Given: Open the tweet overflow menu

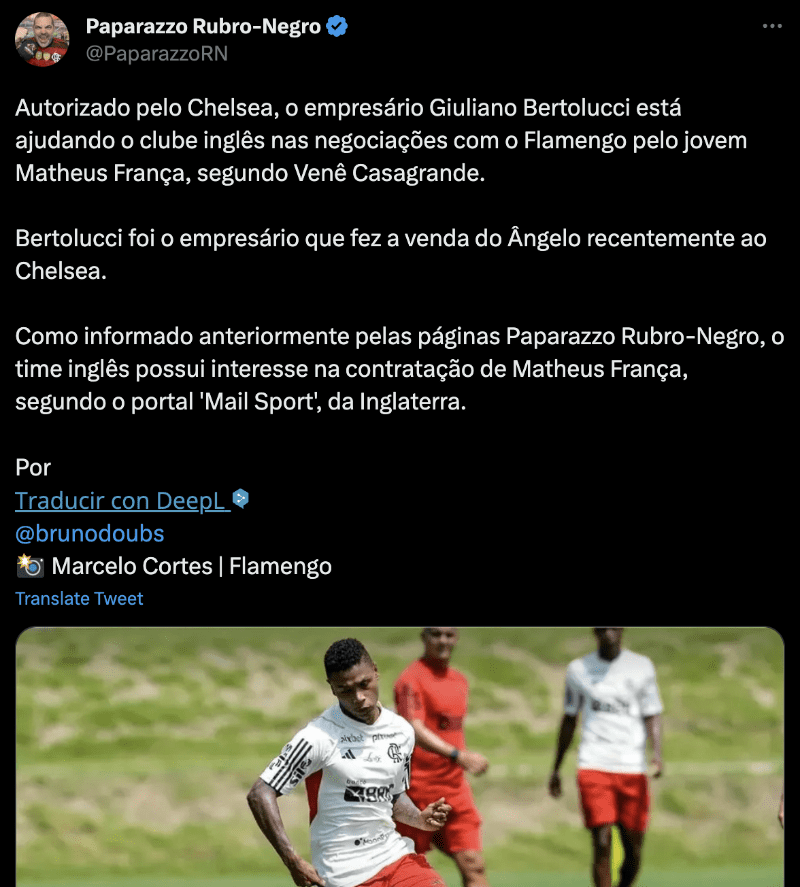Looking at the screenshot, I should point(772,27).
